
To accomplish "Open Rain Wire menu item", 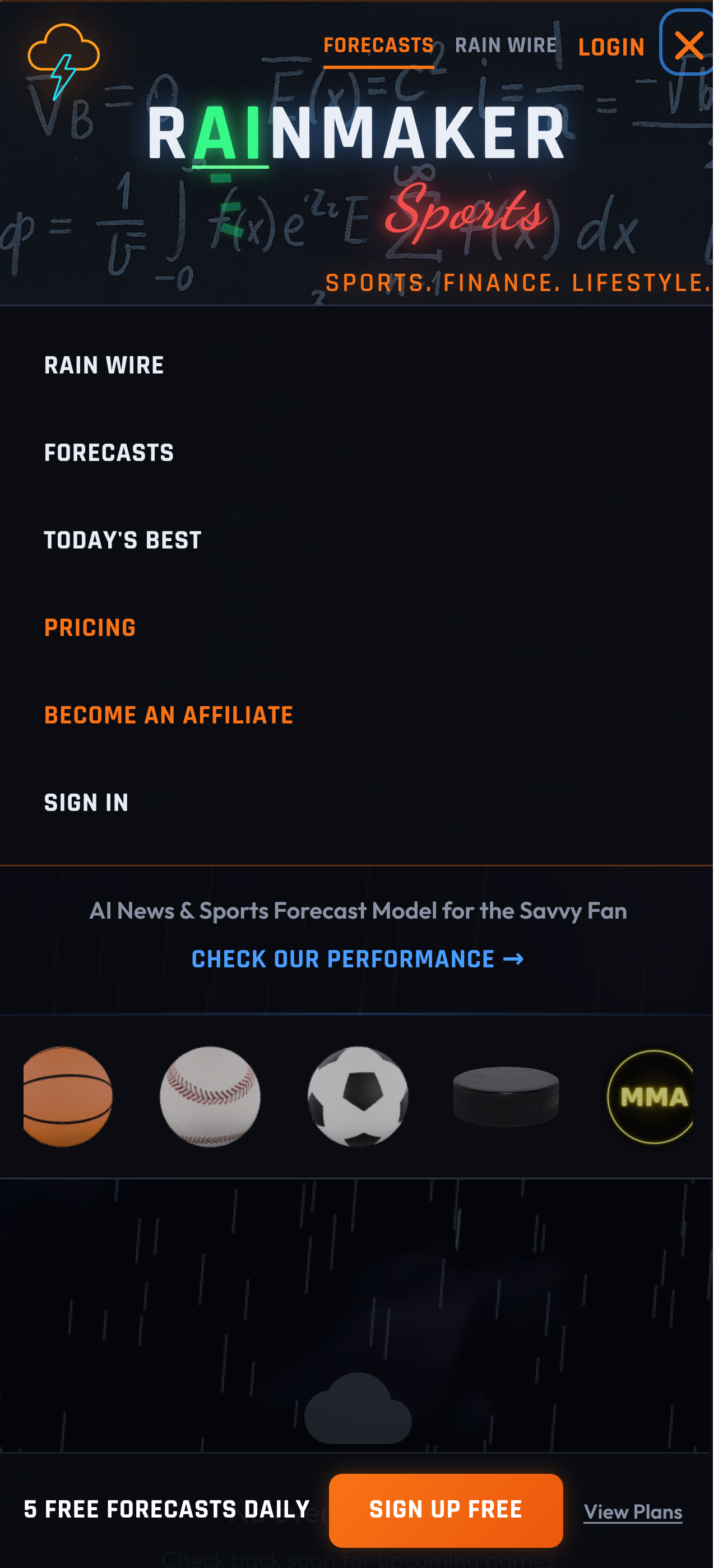I will (x=104, y=366).
